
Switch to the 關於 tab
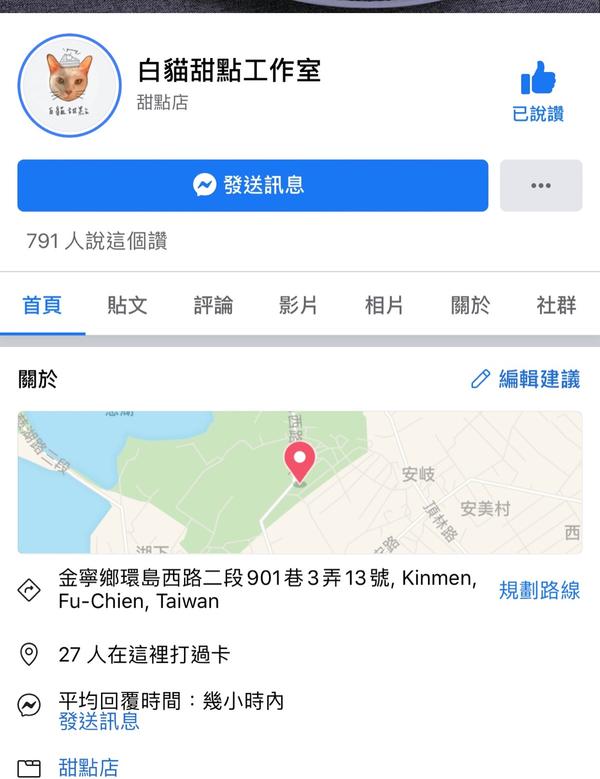coord(470,306)
